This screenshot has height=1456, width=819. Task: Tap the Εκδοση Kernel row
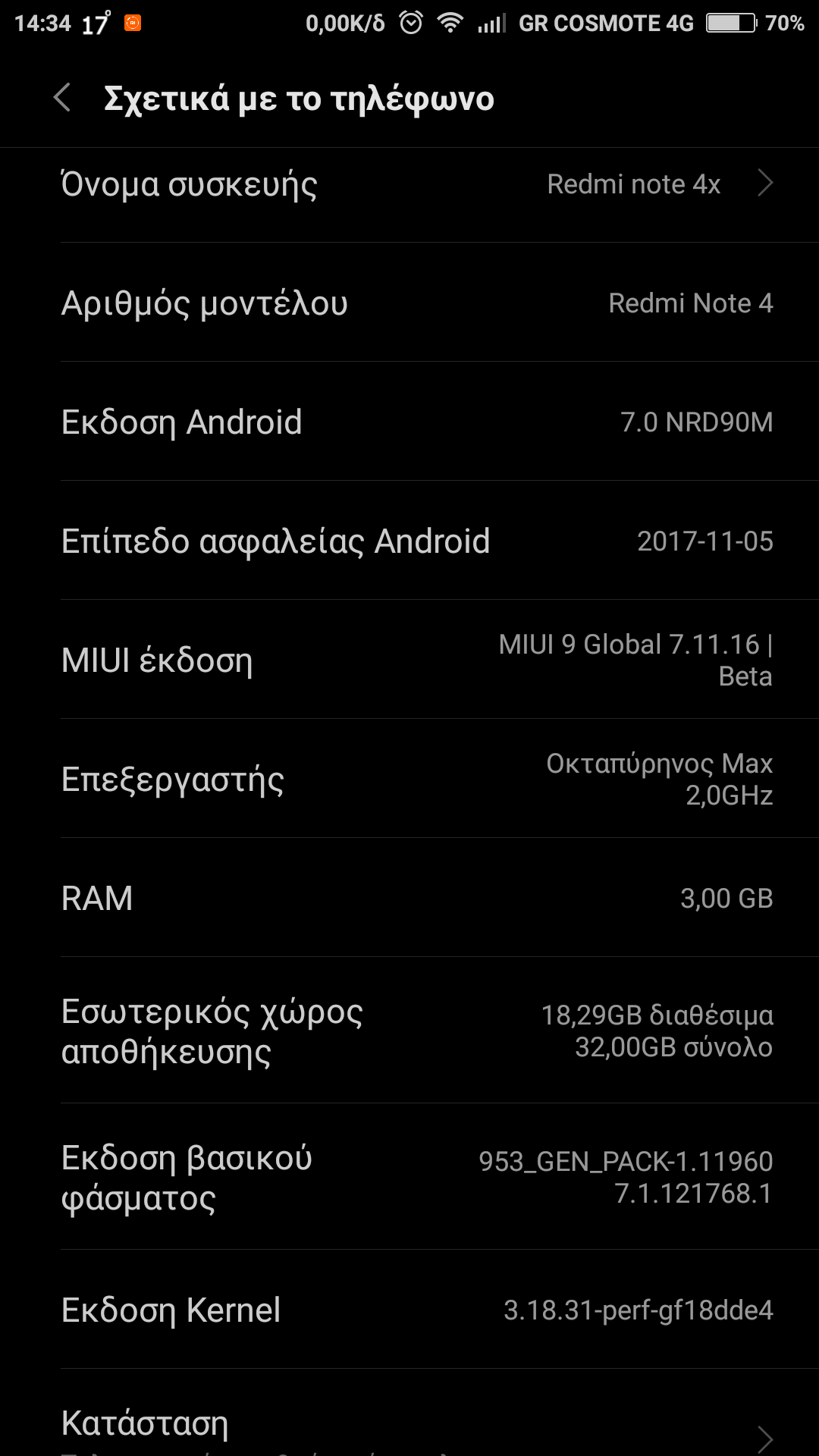tap(409, 1310)
